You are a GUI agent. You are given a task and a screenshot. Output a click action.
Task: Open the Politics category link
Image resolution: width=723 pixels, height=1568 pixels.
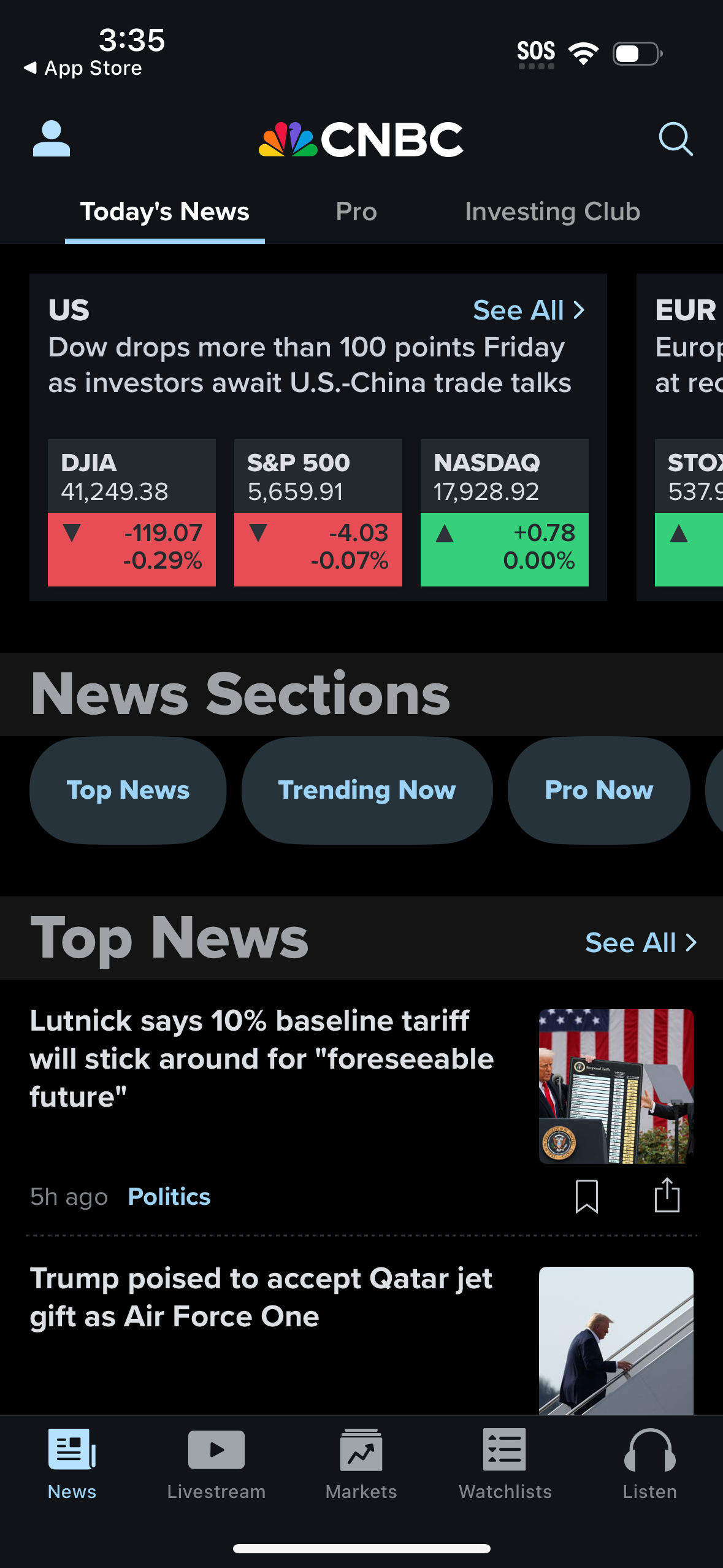(x=169, y=1196)
